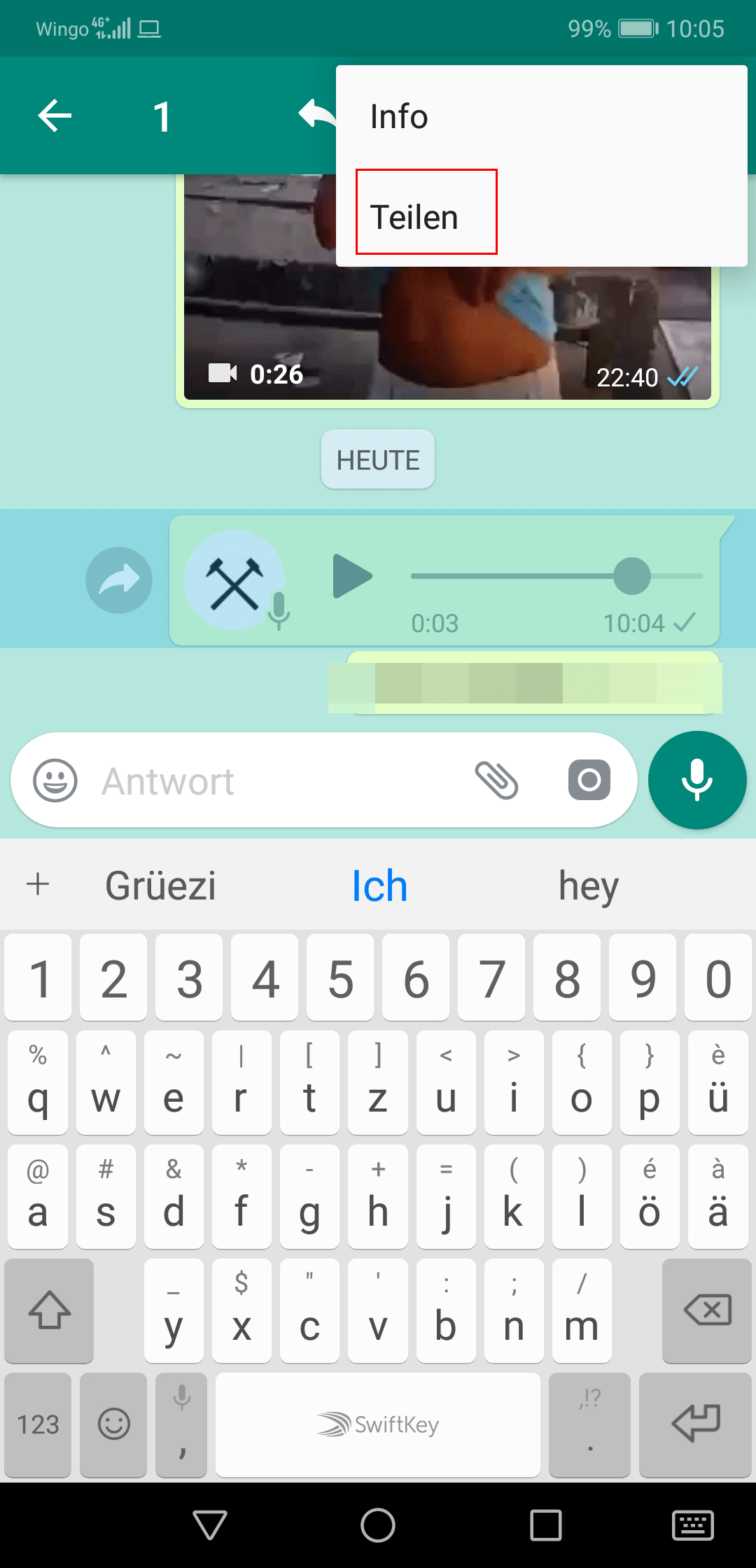
Task: Expand the plus icon beside suggestions
Action: click(x=38, y=885)
